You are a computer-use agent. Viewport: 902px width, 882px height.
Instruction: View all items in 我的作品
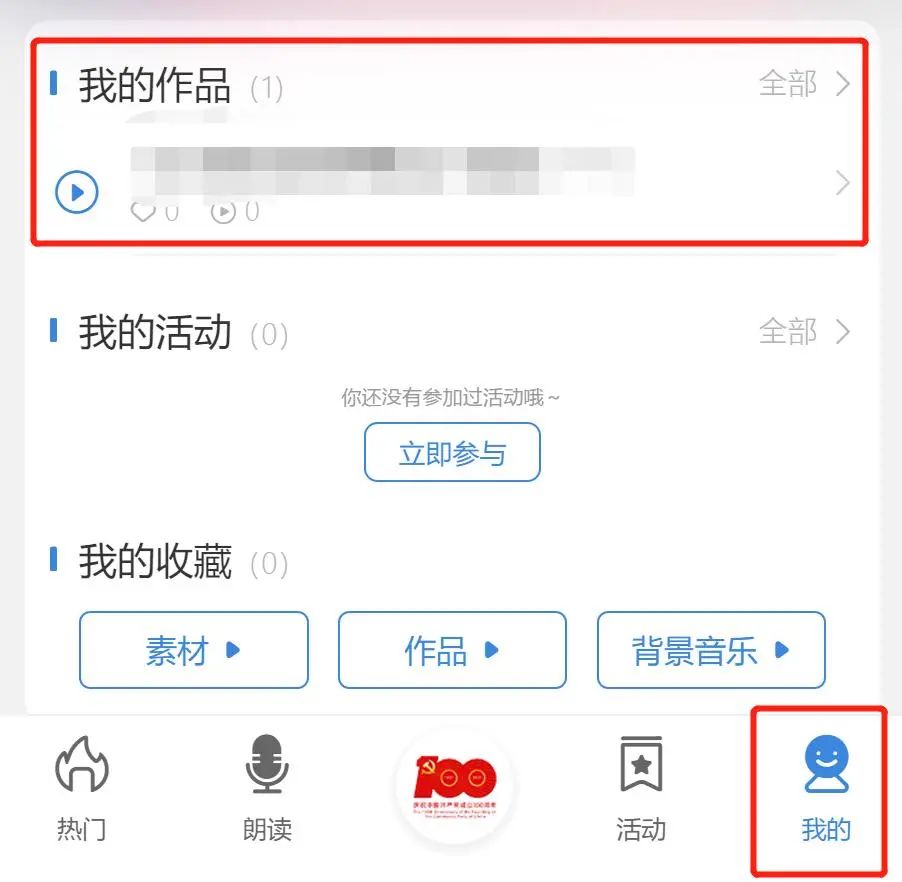pos(803,84)
